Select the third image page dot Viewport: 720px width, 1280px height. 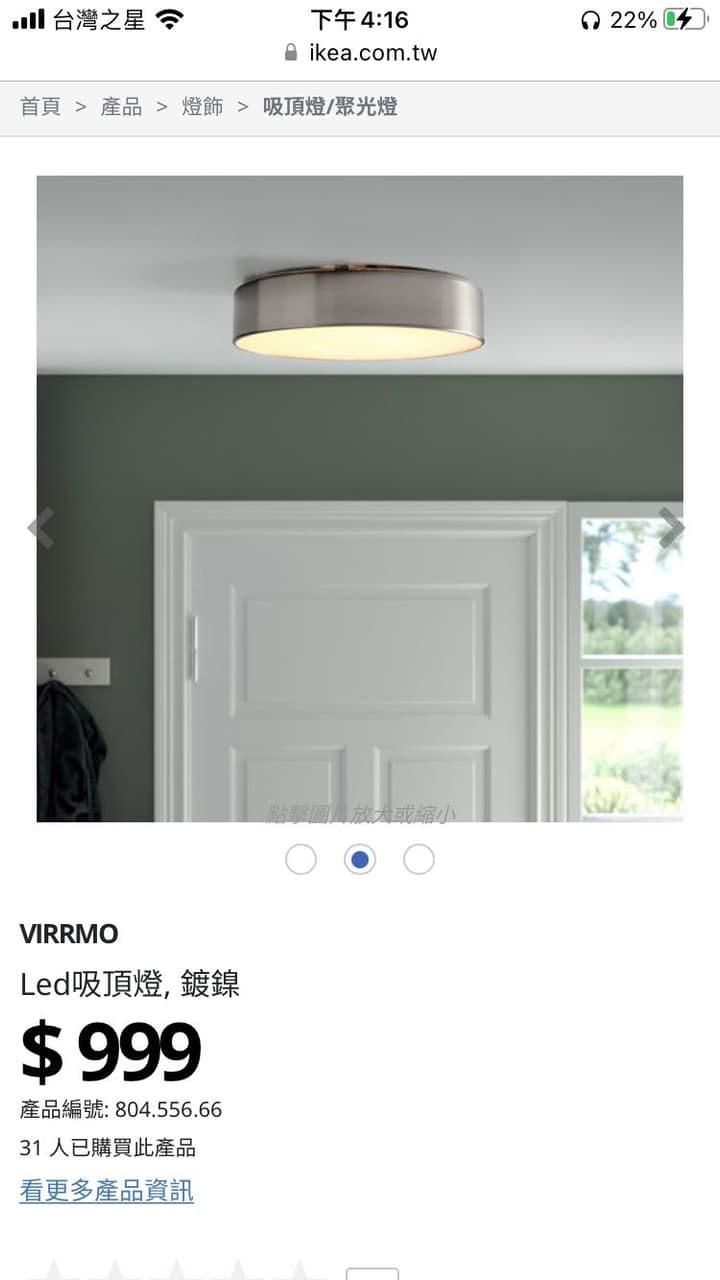pos(419,859)
